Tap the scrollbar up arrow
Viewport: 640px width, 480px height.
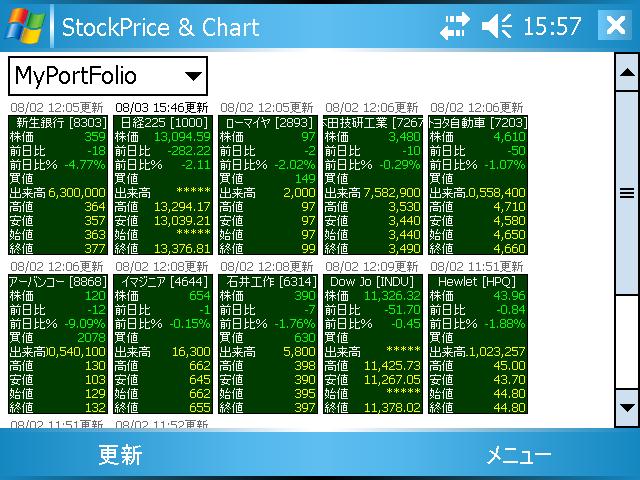point(627,72)
